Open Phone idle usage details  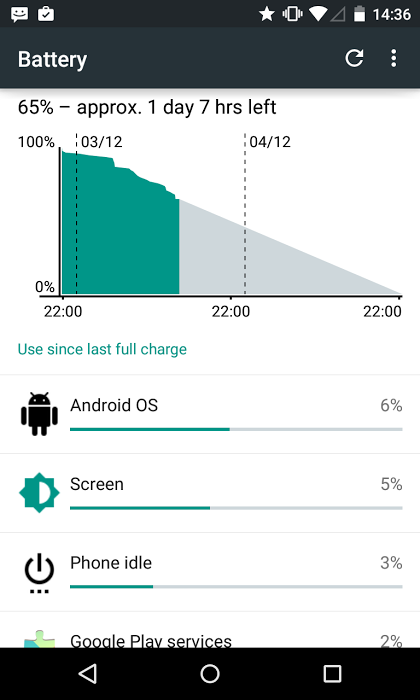[210, 572]
